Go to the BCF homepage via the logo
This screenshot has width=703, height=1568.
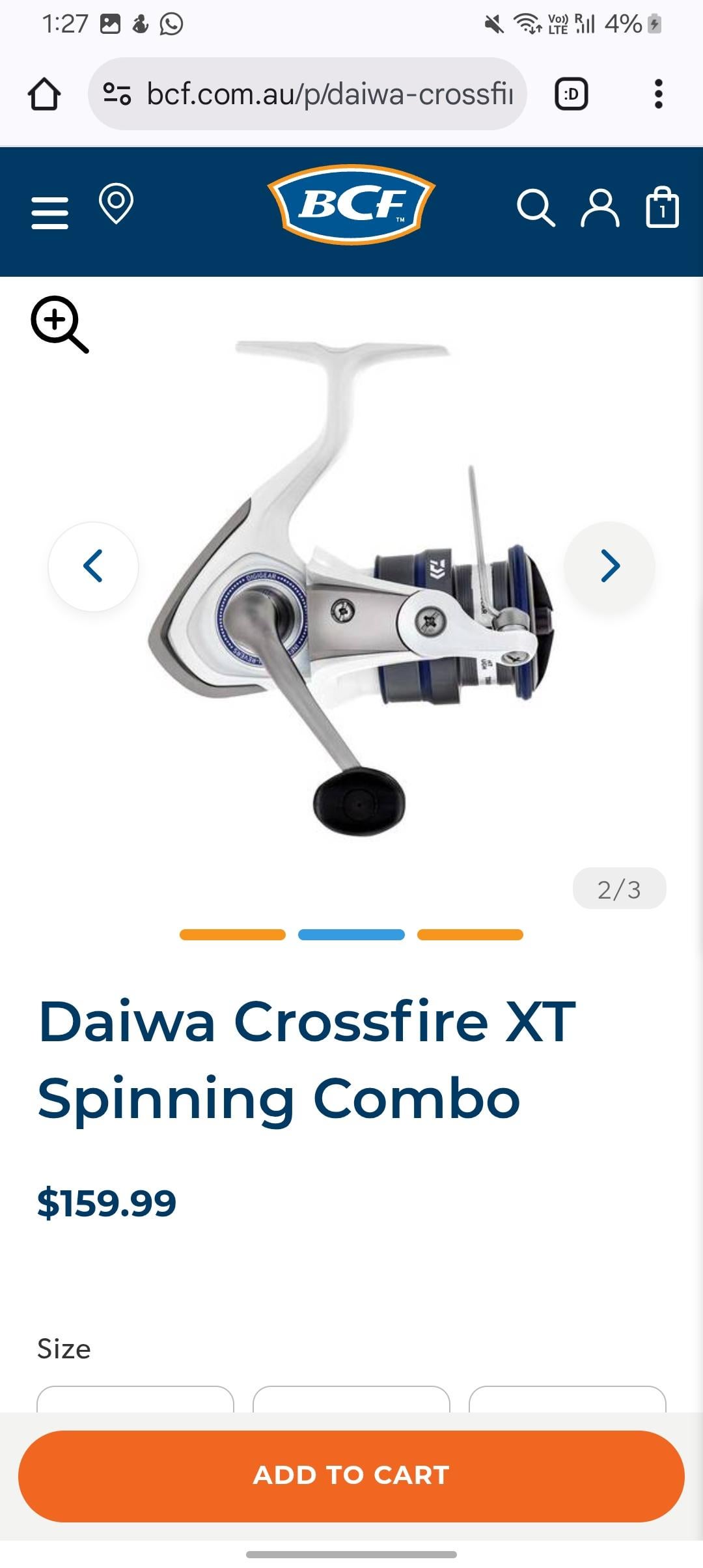click(351, 204)
